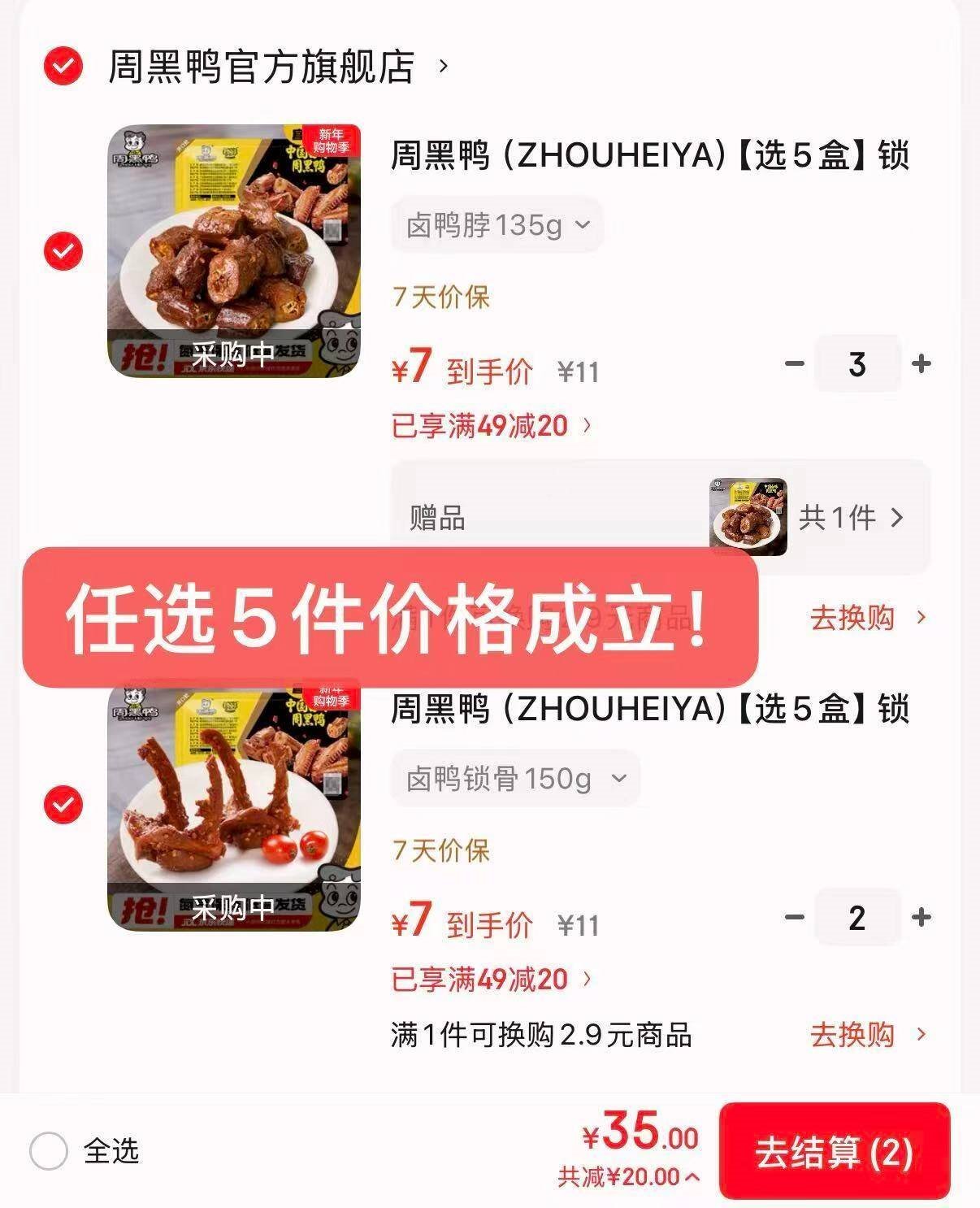Change the 卤鸭锁骨150g variant dropdown

pos(515,779)
